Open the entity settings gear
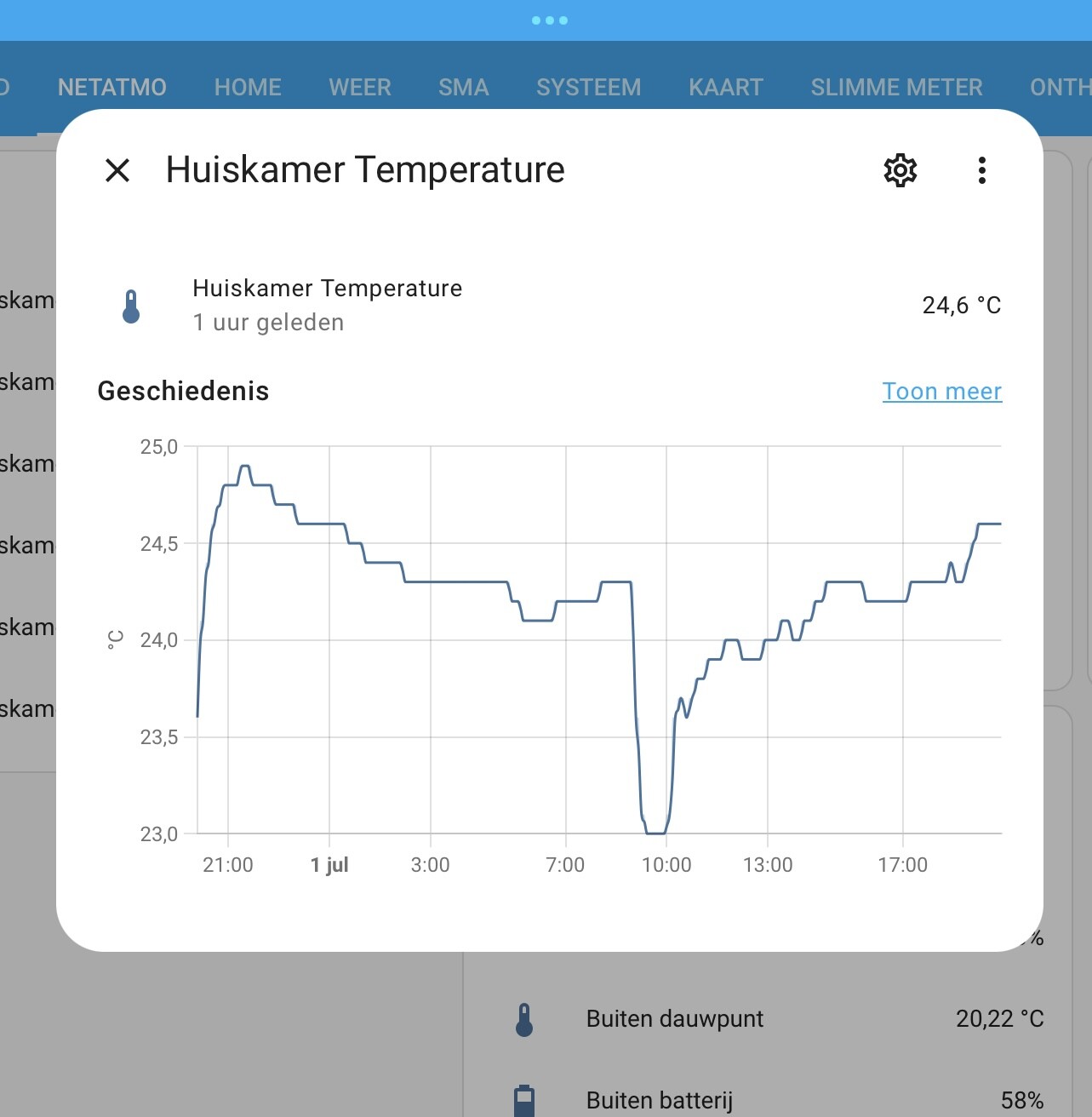The image size is (1092, 1117). [900, 170]
